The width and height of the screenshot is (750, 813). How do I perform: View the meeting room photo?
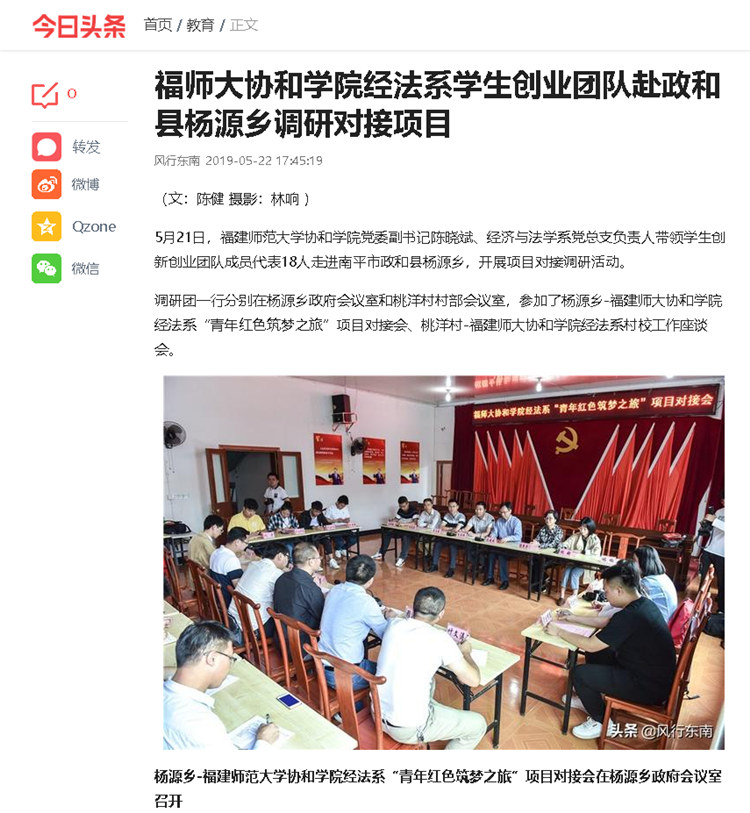[x=444, y=562]
